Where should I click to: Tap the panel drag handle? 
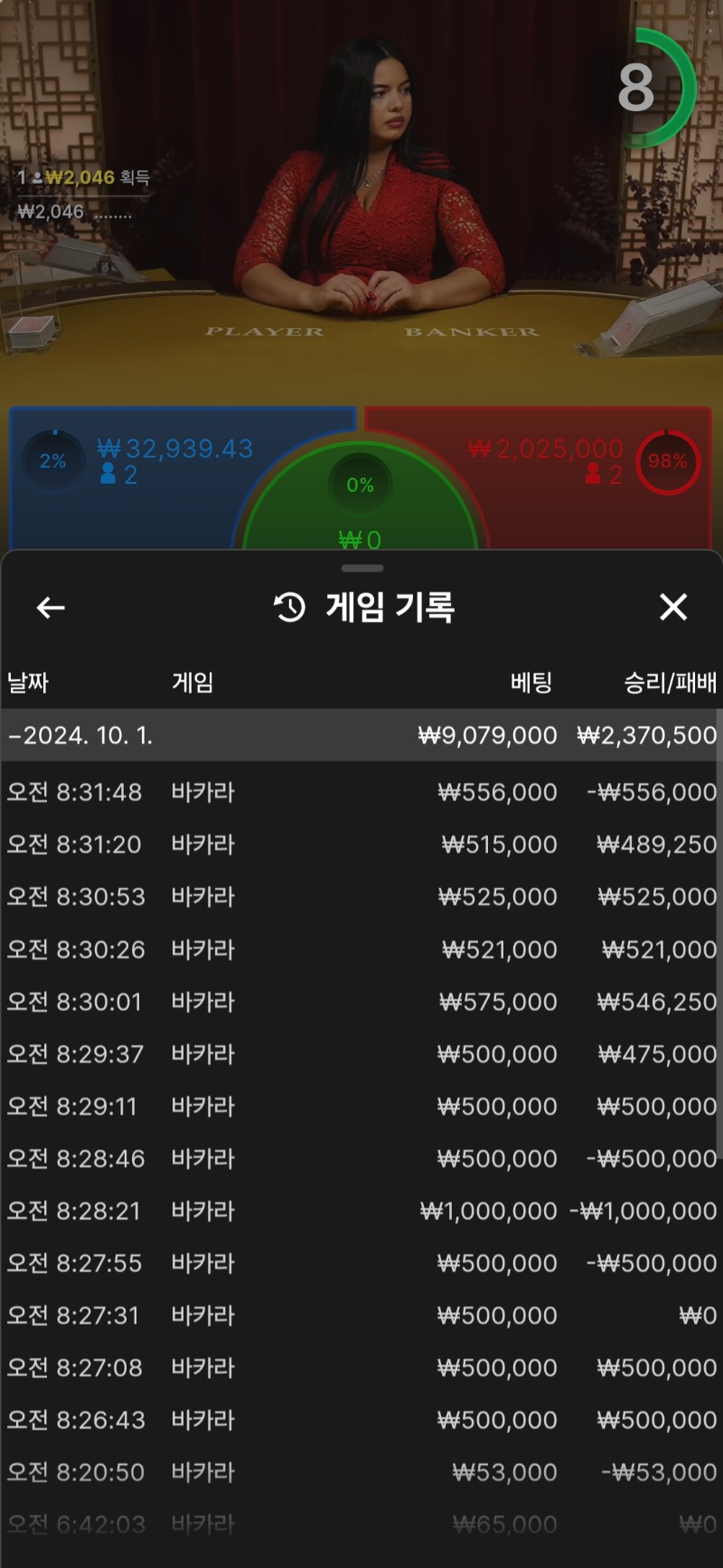362,569
